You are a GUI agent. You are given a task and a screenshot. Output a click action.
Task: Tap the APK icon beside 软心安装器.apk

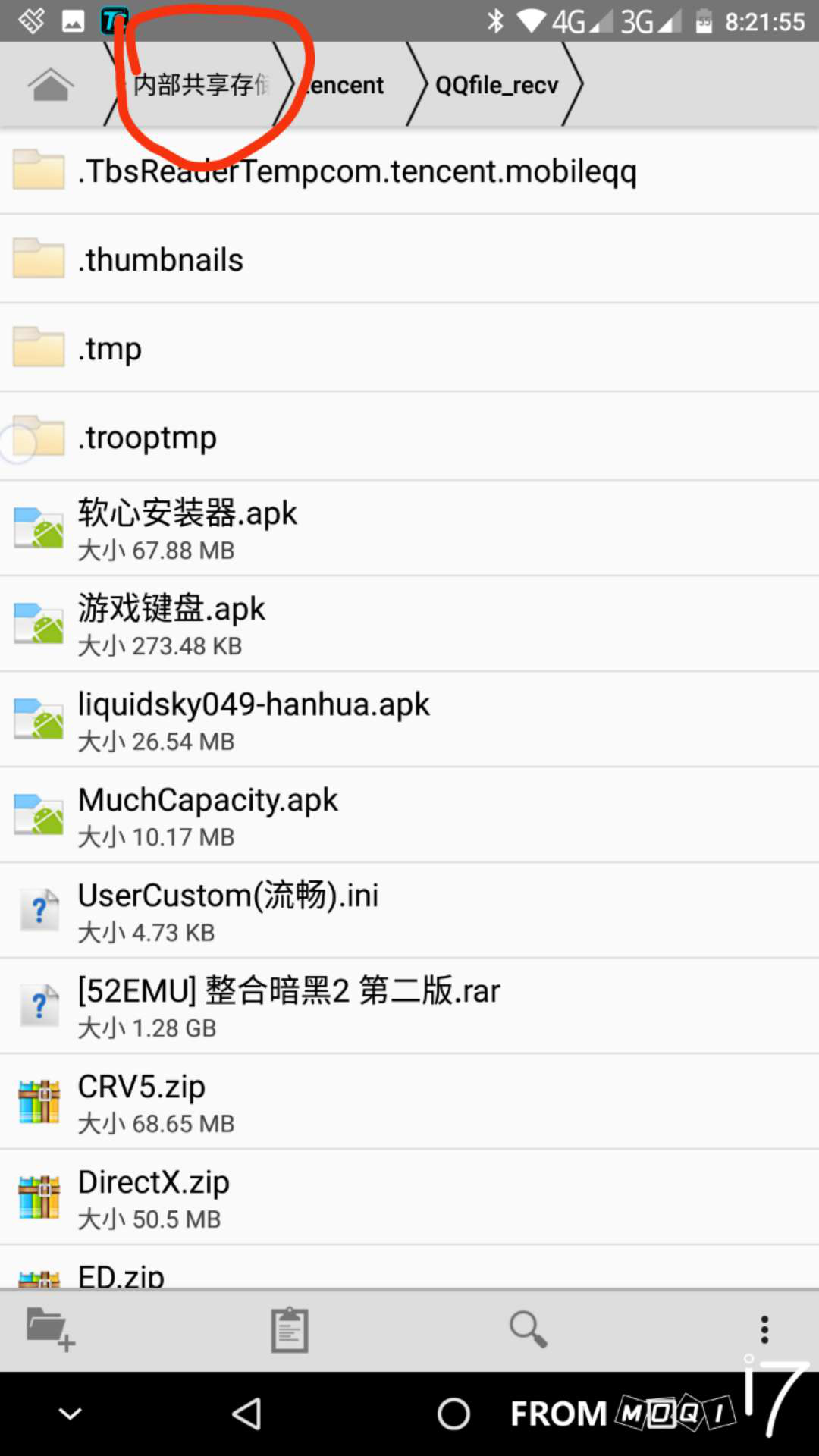pos(38,527)
